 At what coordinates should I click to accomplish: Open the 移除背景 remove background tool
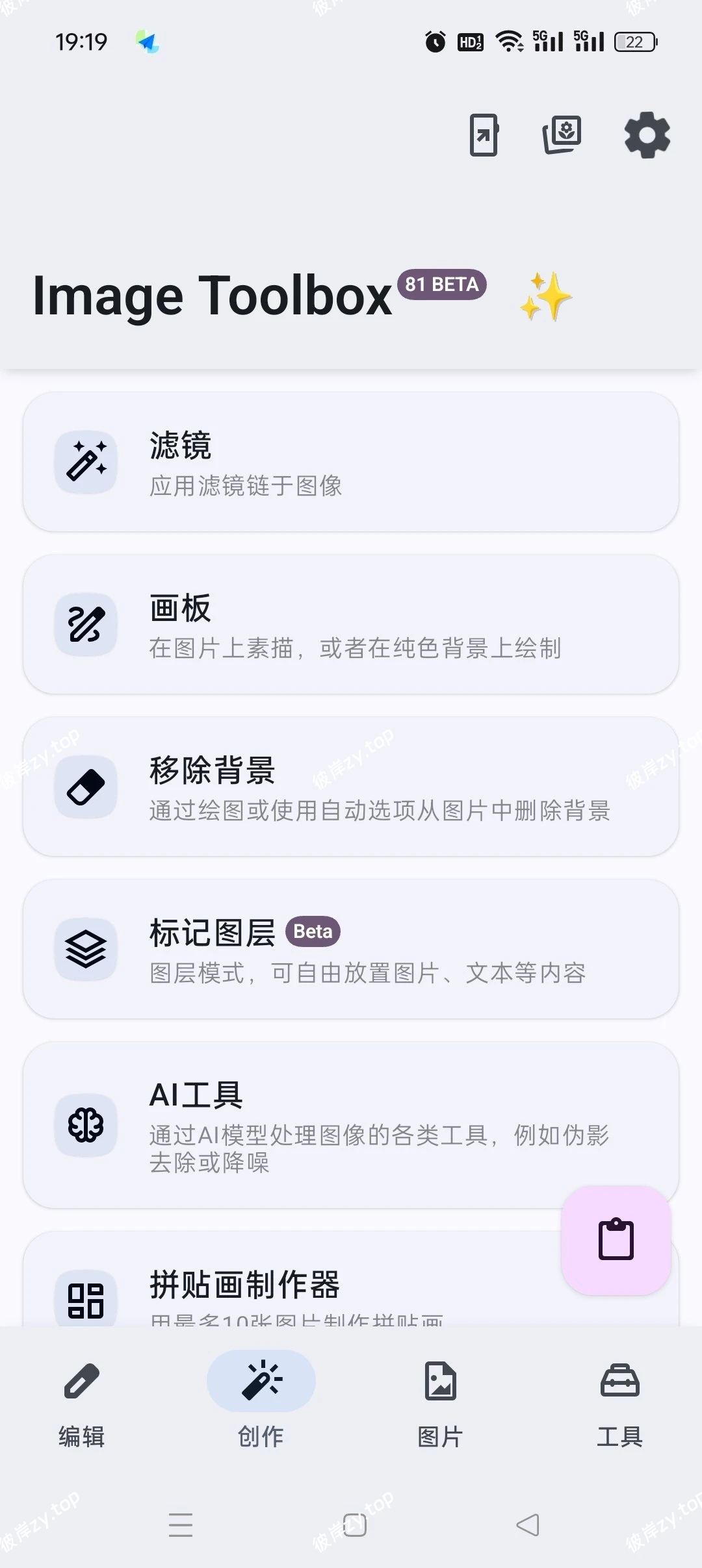coord(351,787)
